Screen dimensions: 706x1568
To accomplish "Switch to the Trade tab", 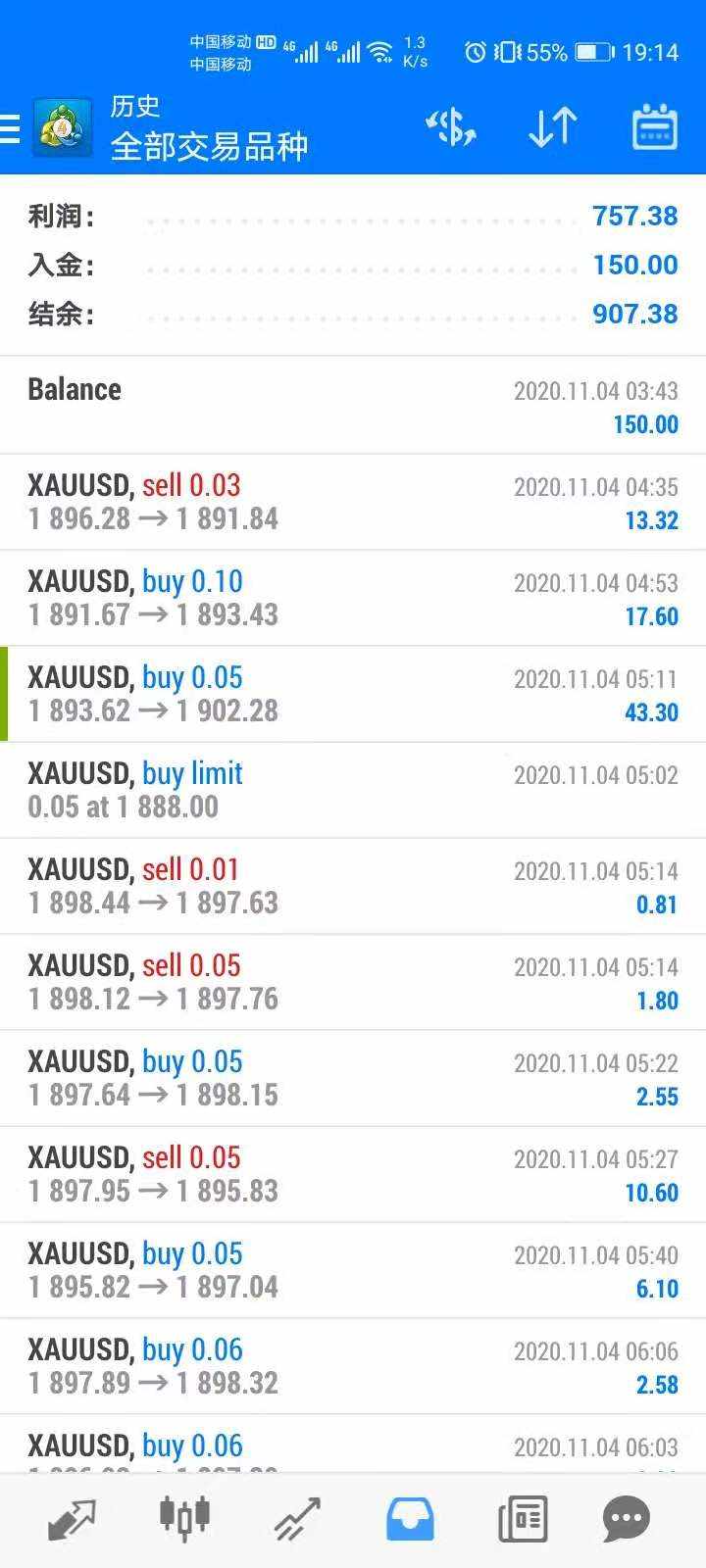I will 297,1519.
